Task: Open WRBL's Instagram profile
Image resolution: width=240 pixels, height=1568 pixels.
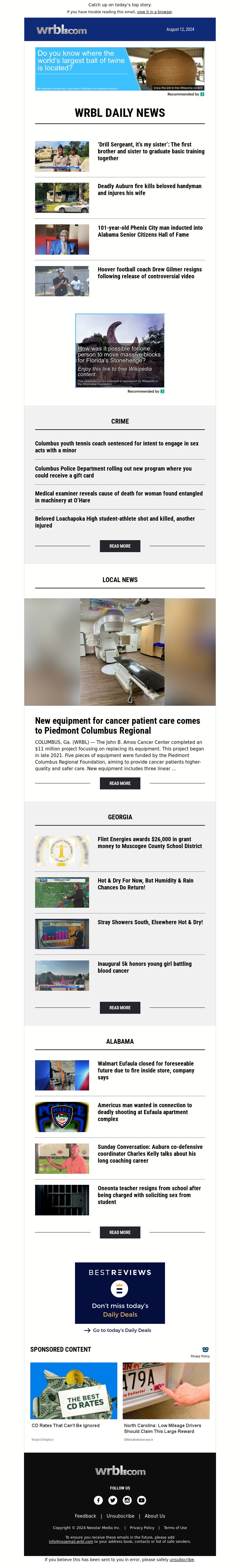Action: [127, 1500]
